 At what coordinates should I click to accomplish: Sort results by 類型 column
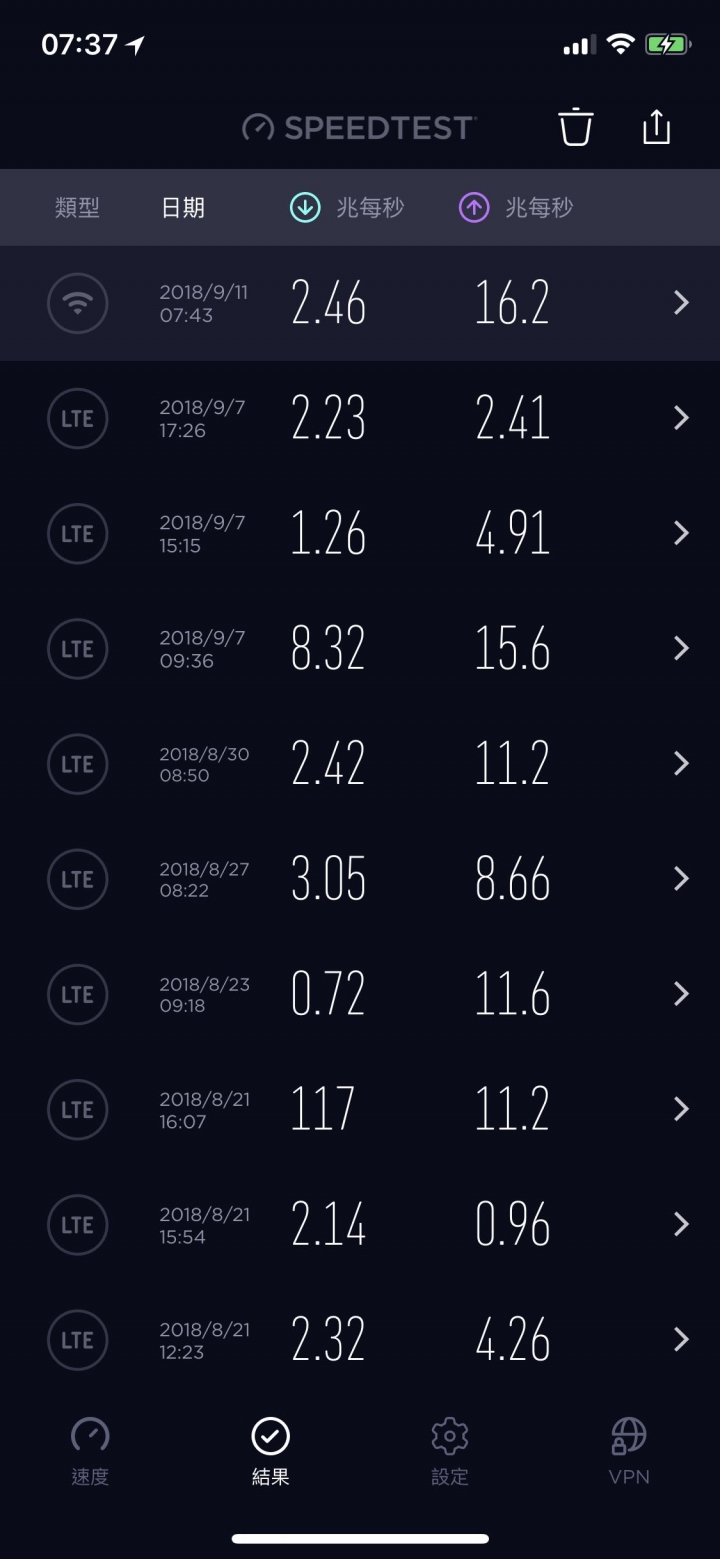click(x=77, y=208)
